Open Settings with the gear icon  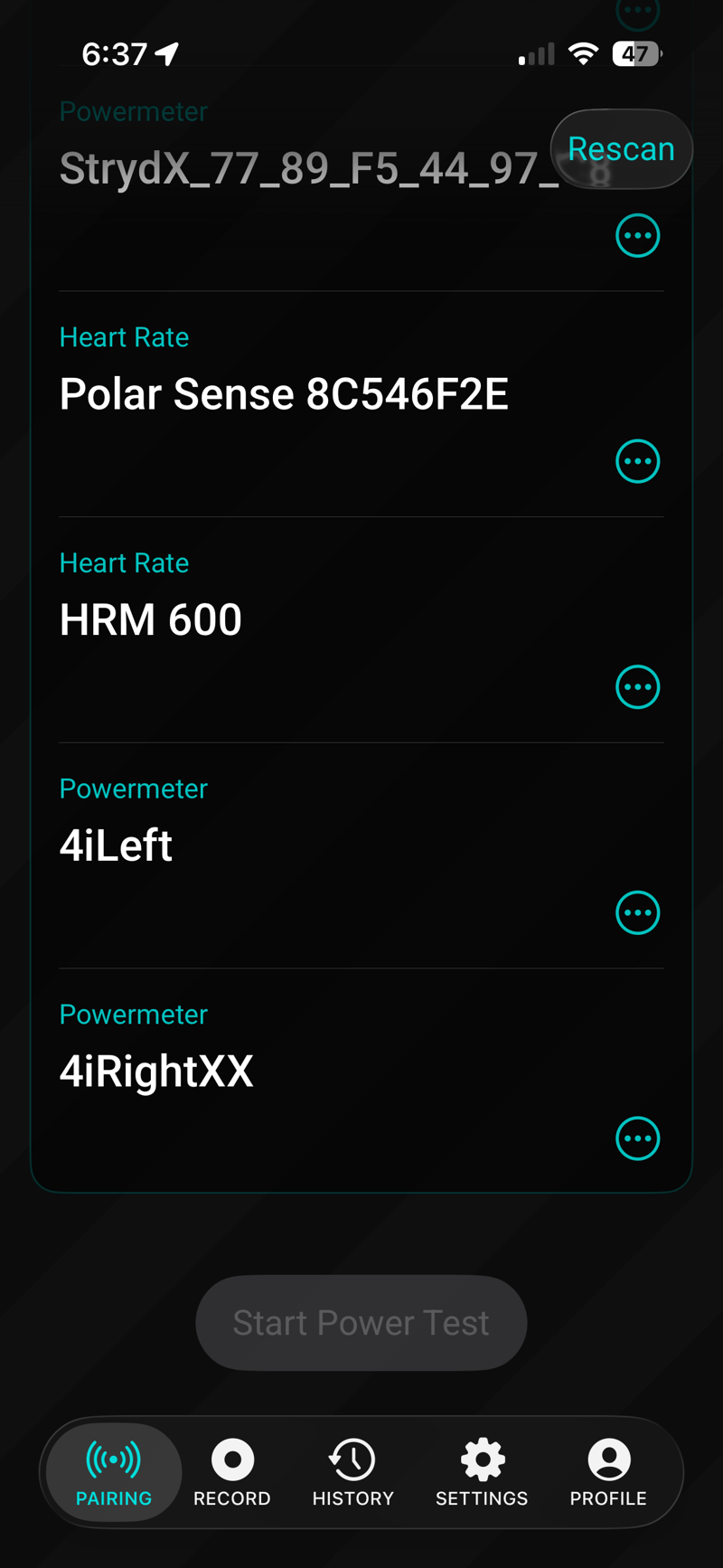click(x=482, y=1459)
